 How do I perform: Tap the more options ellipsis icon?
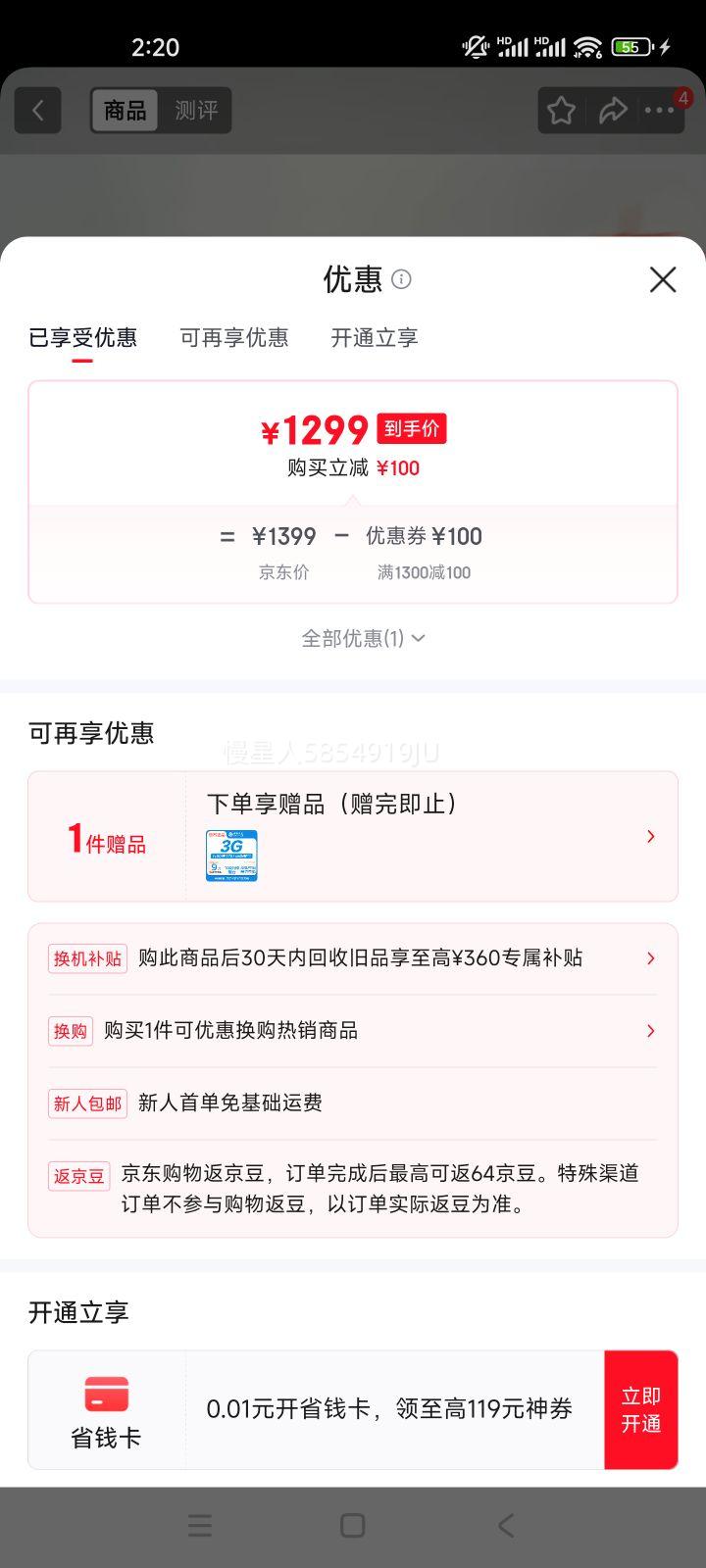pyautogui.click(x=659, y=111)
